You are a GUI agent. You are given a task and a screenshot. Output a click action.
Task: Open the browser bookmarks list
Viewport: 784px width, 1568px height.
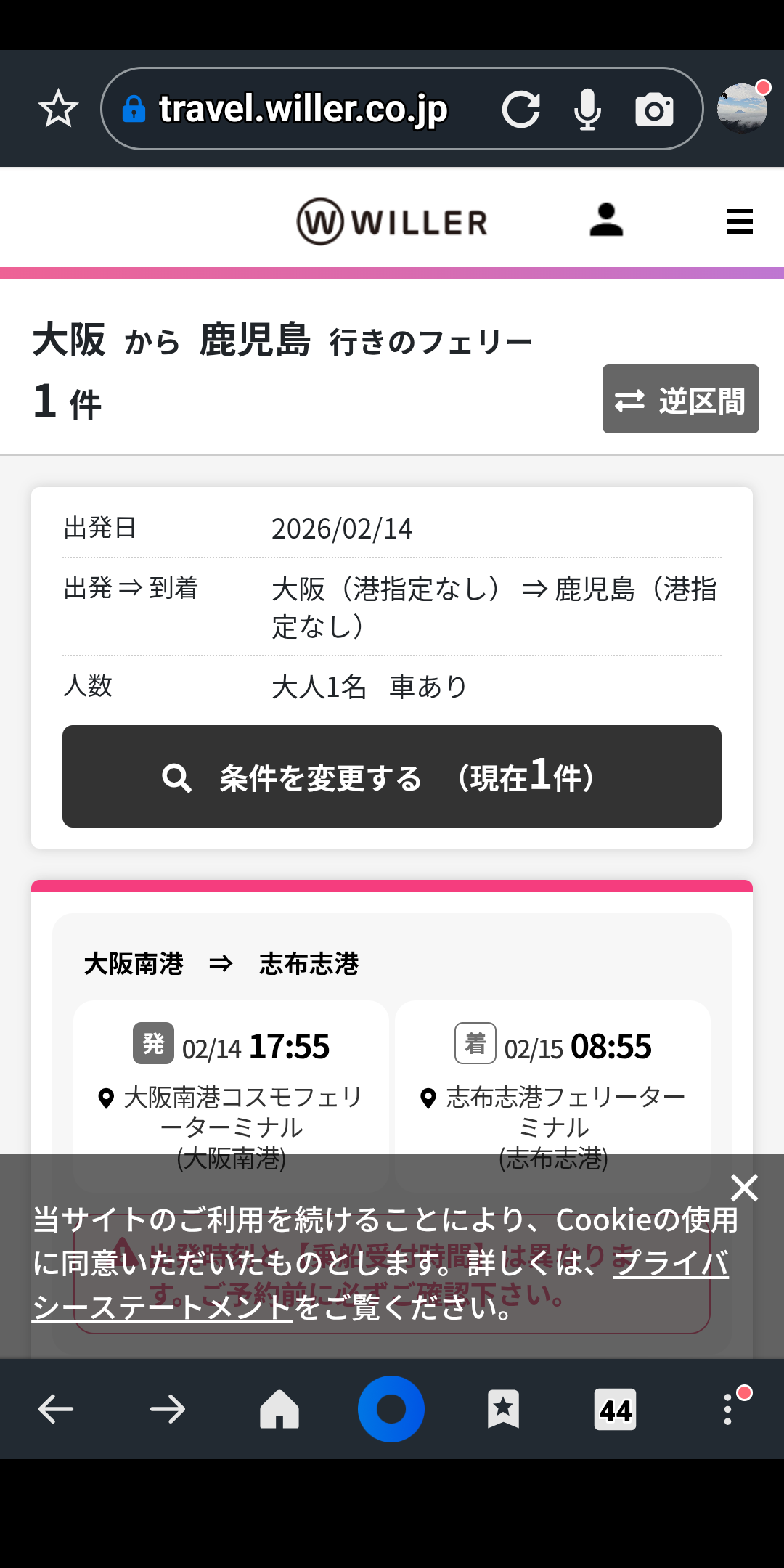point(503,1409)
